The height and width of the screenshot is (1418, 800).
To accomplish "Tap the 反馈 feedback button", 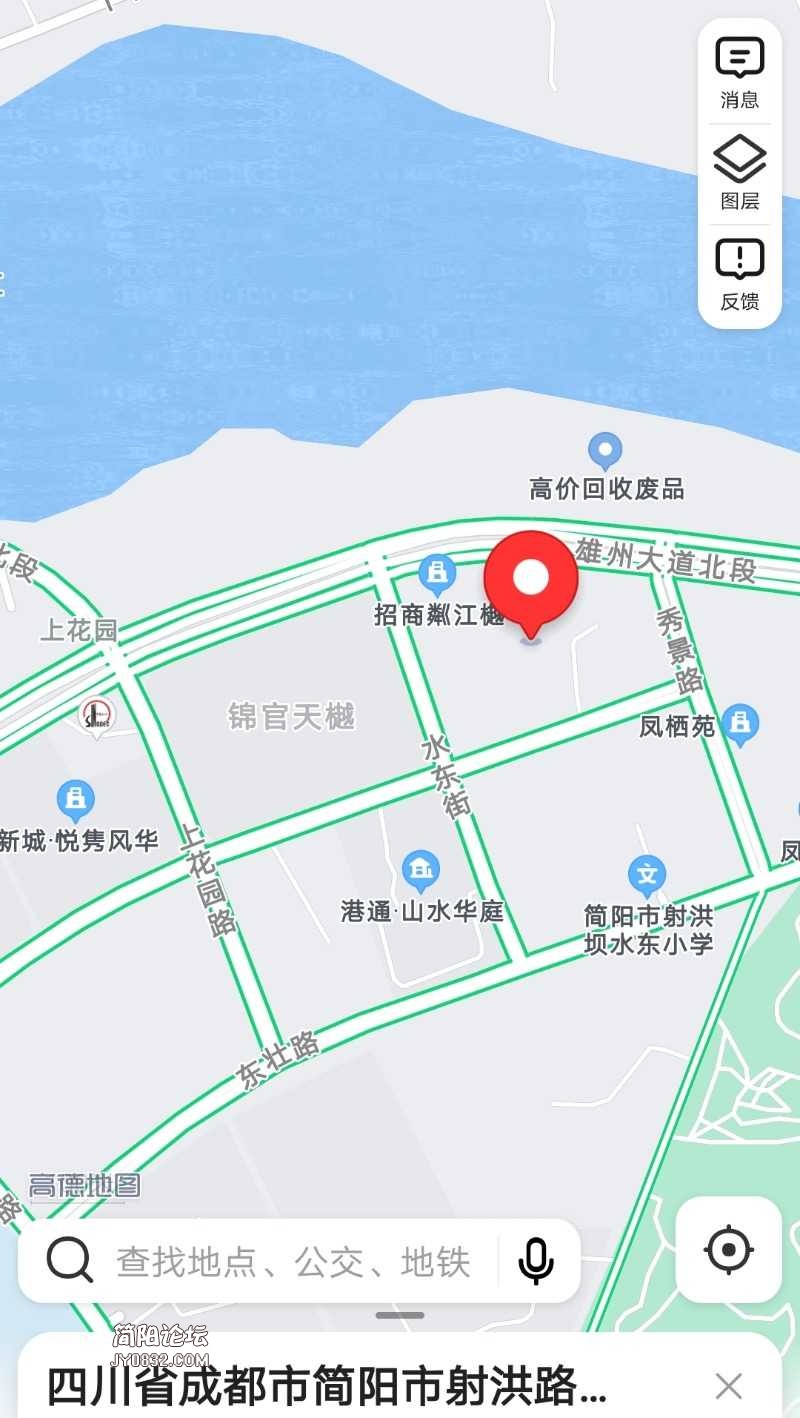I will point(739,274).
